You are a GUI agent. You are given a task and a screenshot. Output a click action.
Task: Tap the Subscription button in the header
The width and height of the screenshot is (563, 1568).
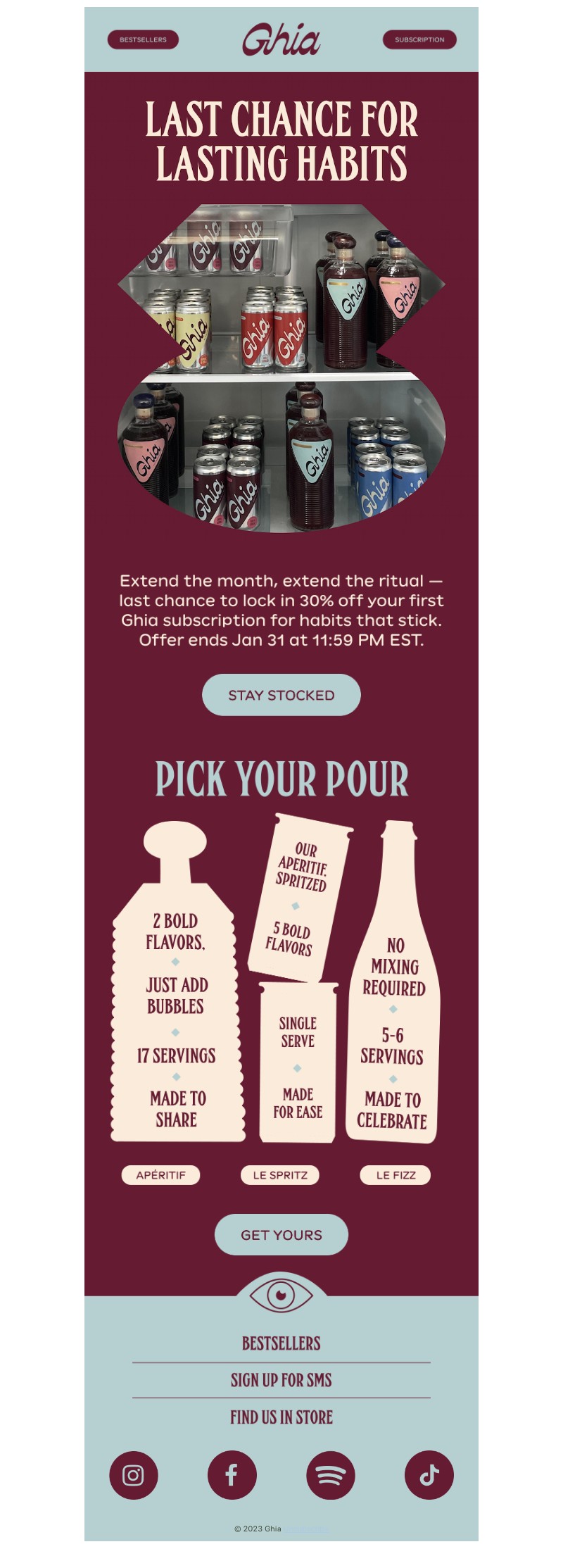point(419,39)
